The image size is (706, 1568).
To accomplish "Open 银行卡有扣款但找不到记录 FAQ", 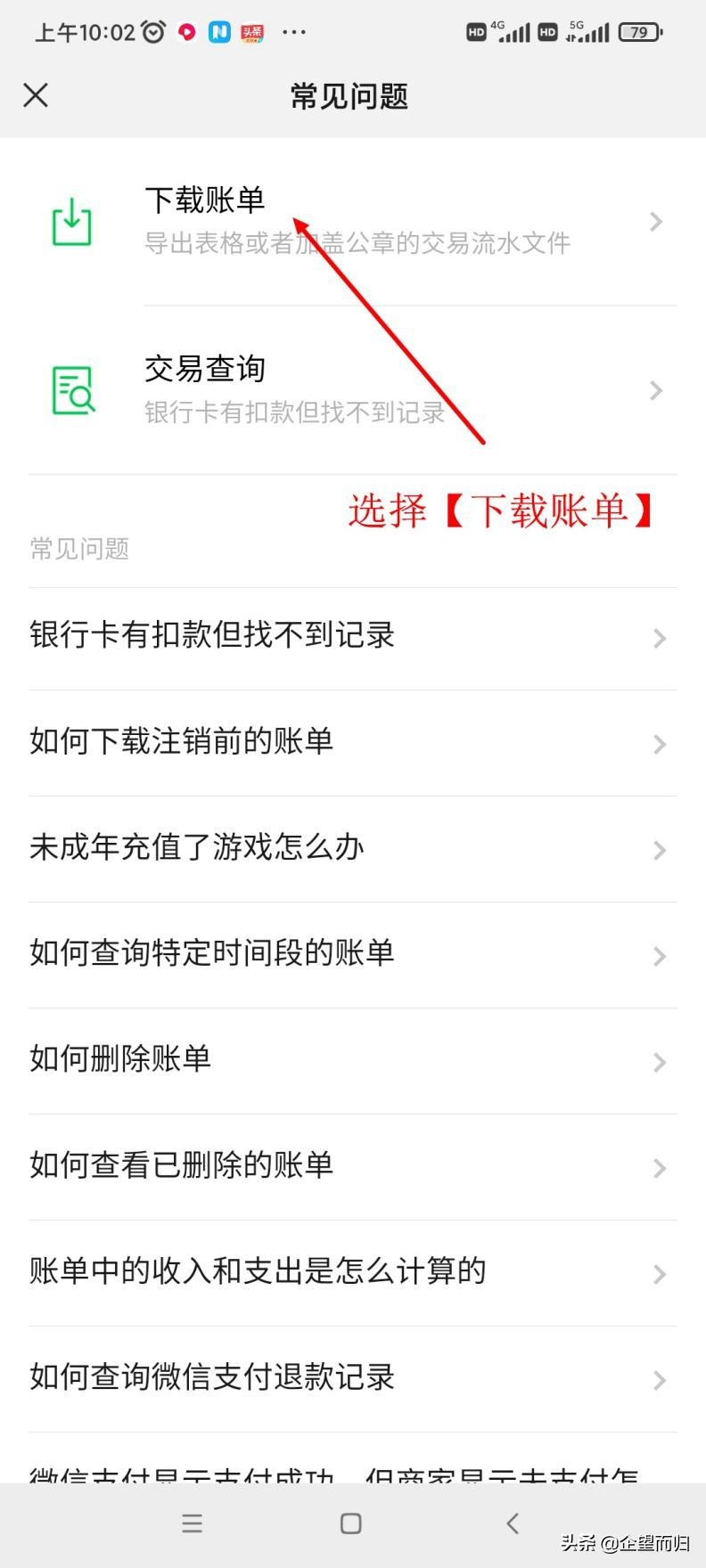I will pyautogui.click(x=212, y=635).
